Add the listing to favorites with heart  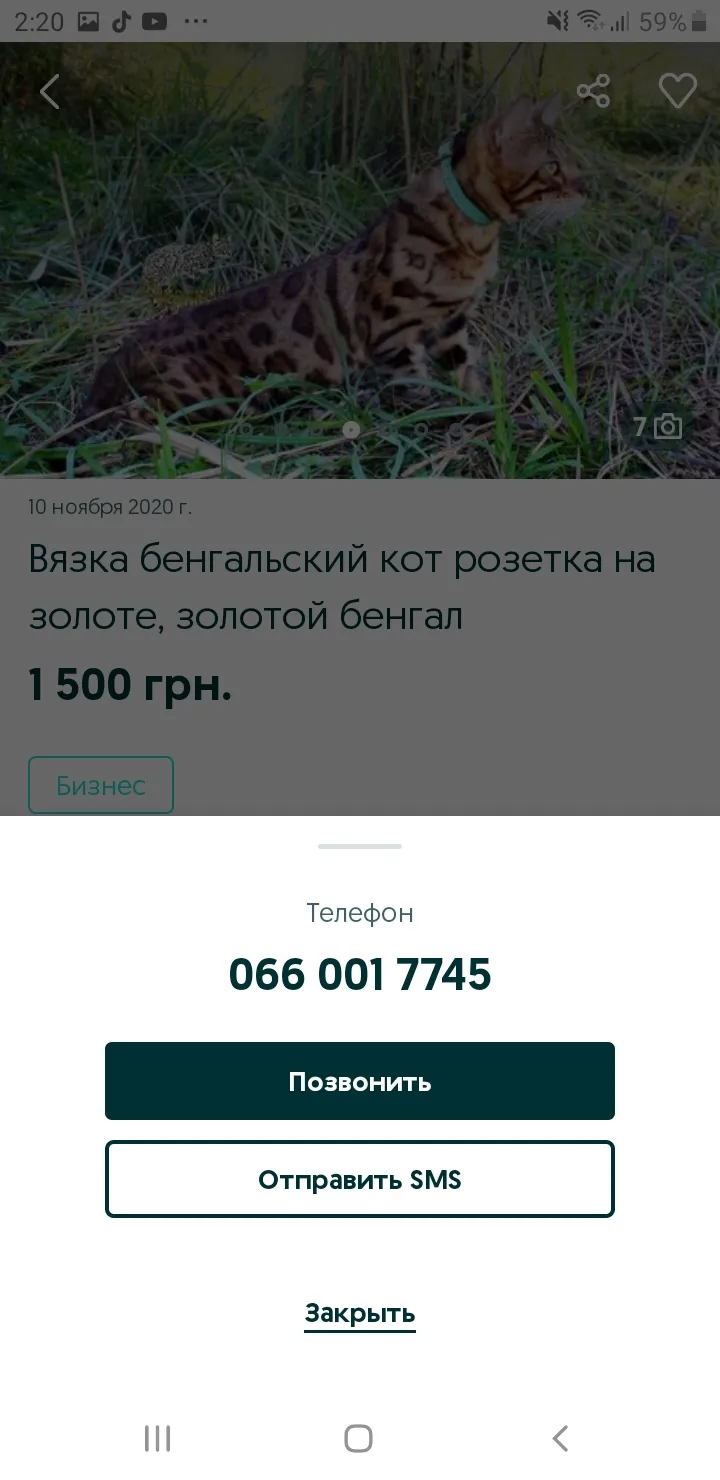(x=677, y=91)
